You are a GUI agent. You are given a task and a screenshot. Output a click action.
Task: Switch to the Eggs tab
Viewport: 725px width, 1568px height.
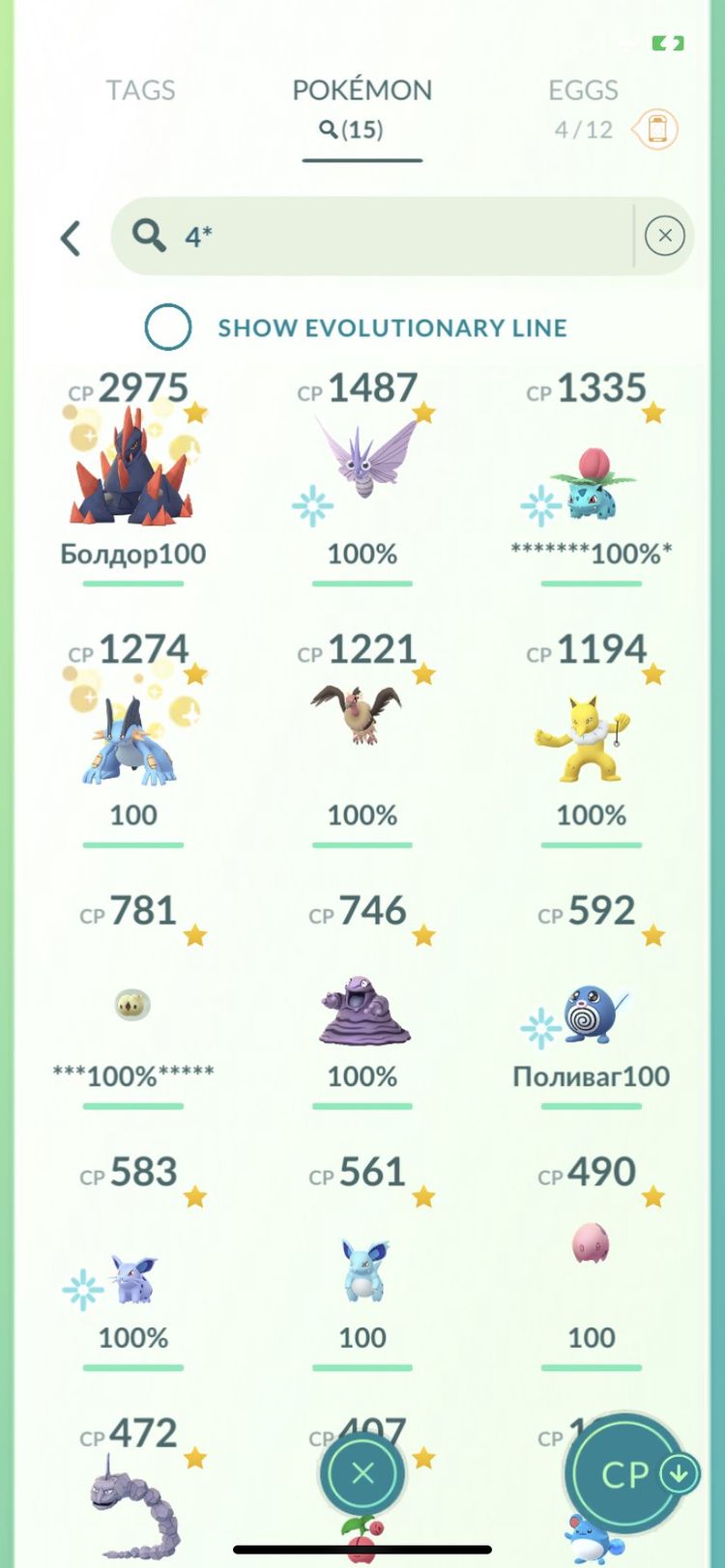[583, 90]
